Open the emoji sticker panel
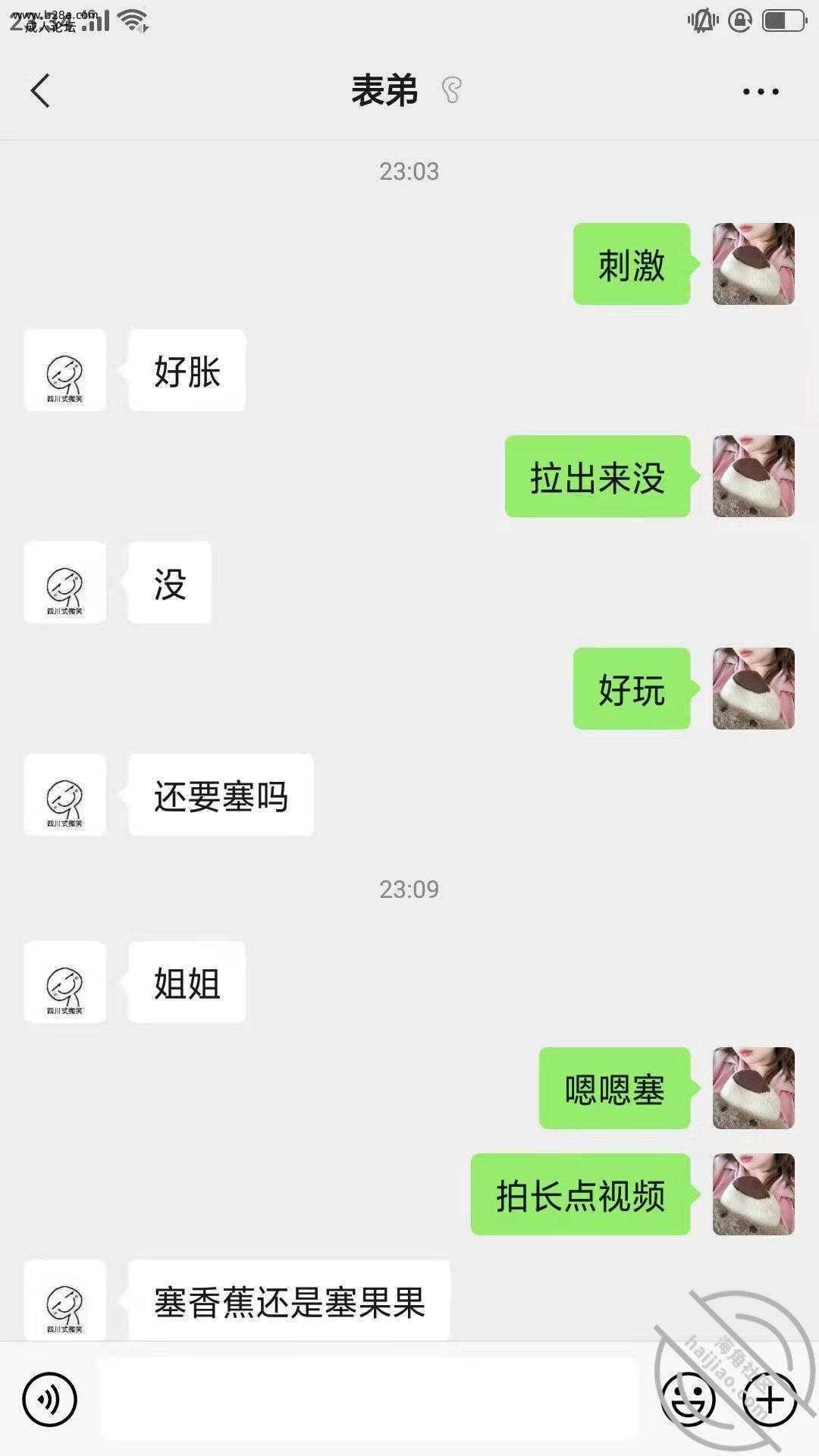Image resolution: width=819 pixels, height=1456 pixels. [x=688, y=1400]
